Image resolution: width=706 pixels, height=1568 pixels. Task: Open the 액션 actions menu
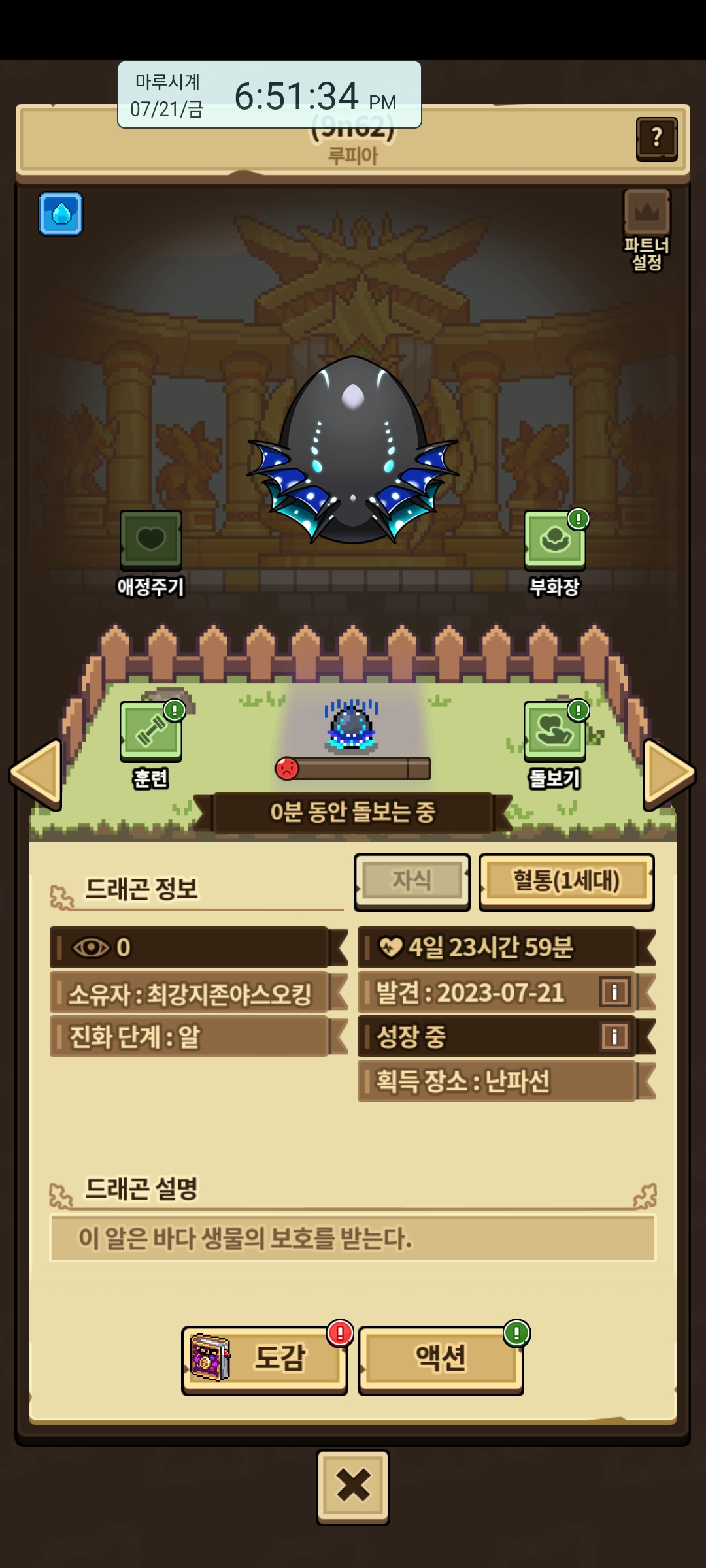[441, 1358]
